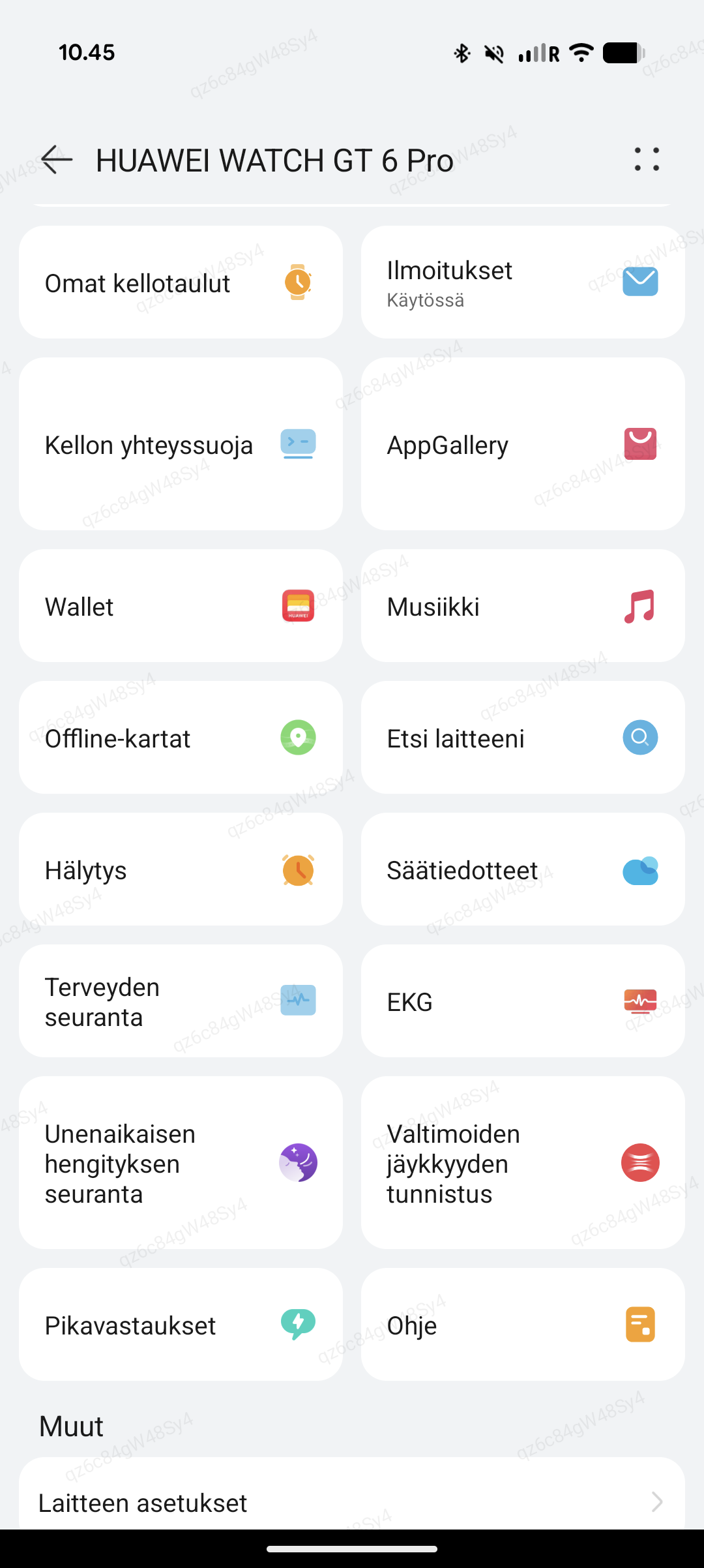Open Offline-kartat

coord(181,738)
